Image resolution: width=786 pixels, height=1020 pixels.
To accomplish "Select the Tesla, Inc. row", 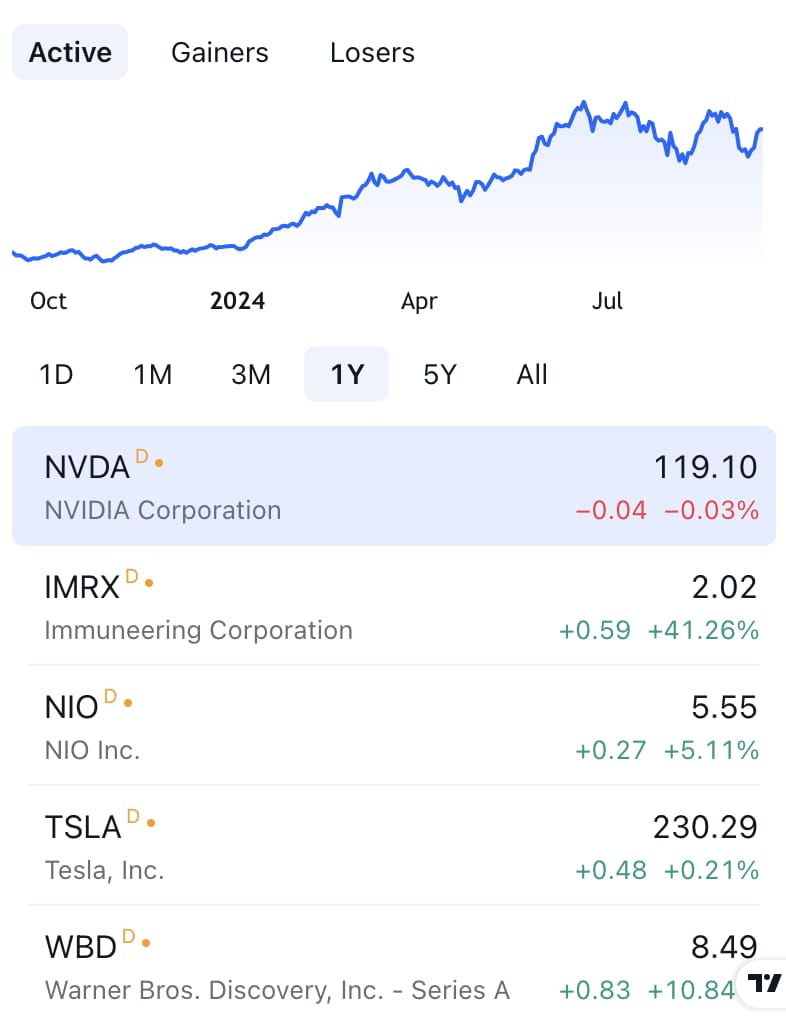I will 393,846.
